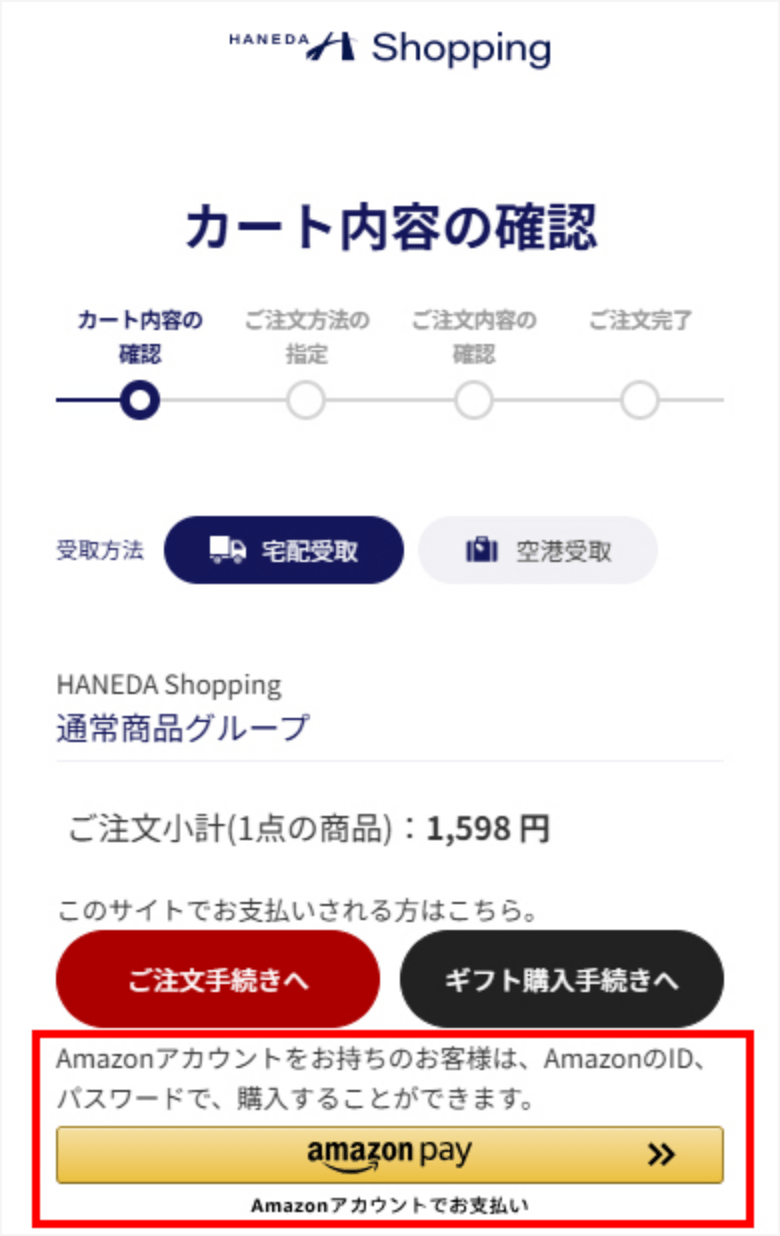This screenshot has width=780, height=1236.
Task: Select 宅配受取 as the pickup method
Action: click(x=283, y=550)
